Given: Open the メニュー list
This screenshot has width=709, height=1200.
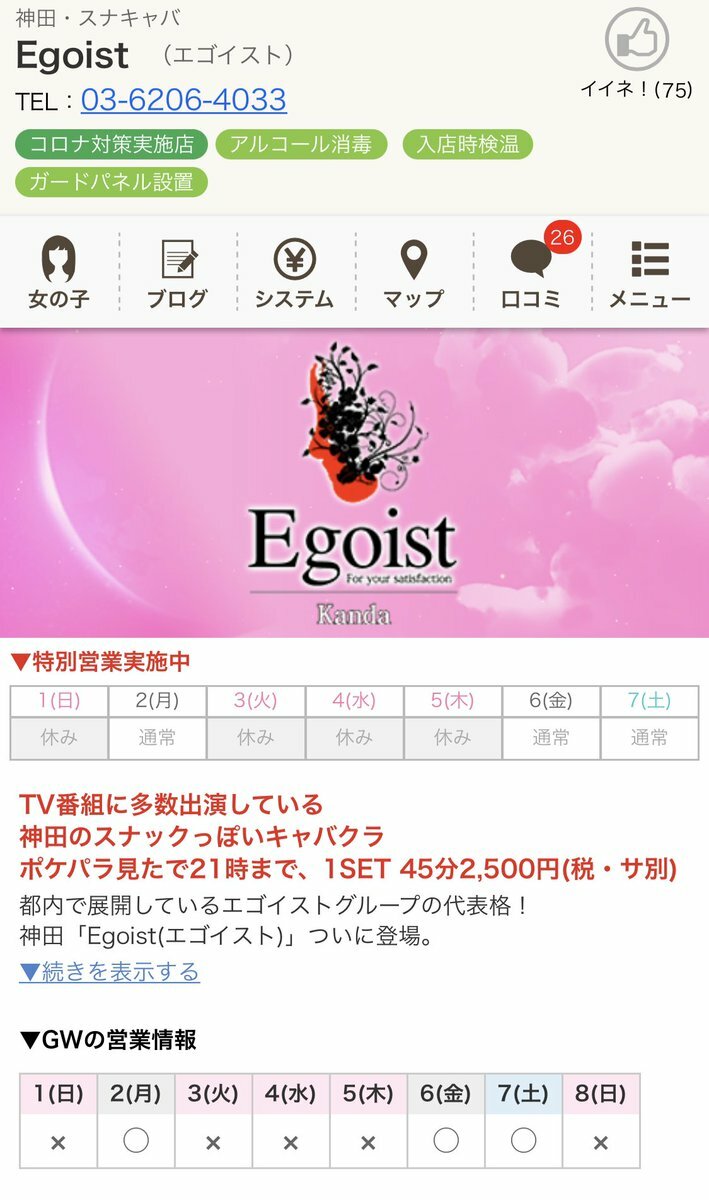Looking at the screenshot, I should click(650, 272).
